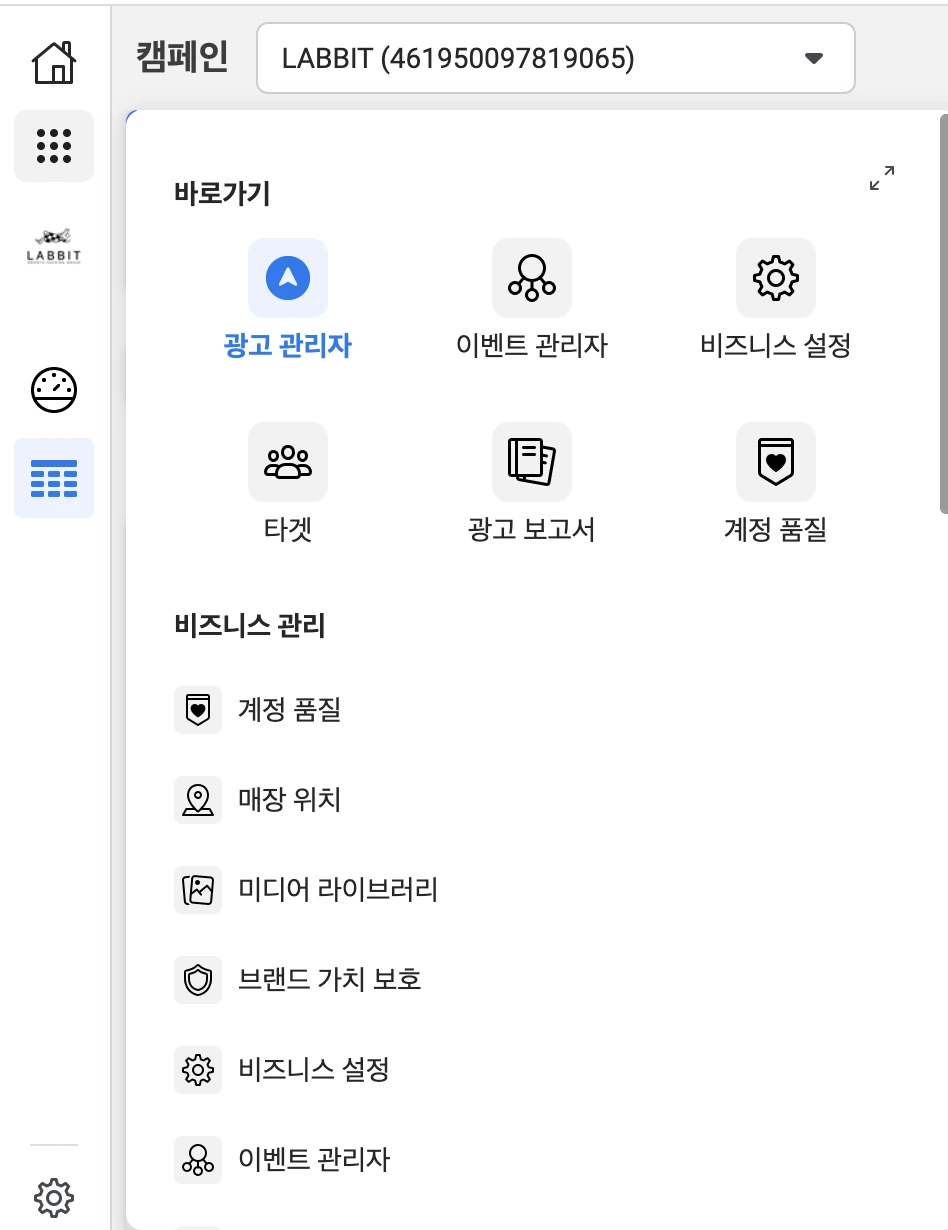Screen dimensions: 948x1230
Task: Open the 계정 품질 shortcut tile
Action: click(x=776, y=484)
